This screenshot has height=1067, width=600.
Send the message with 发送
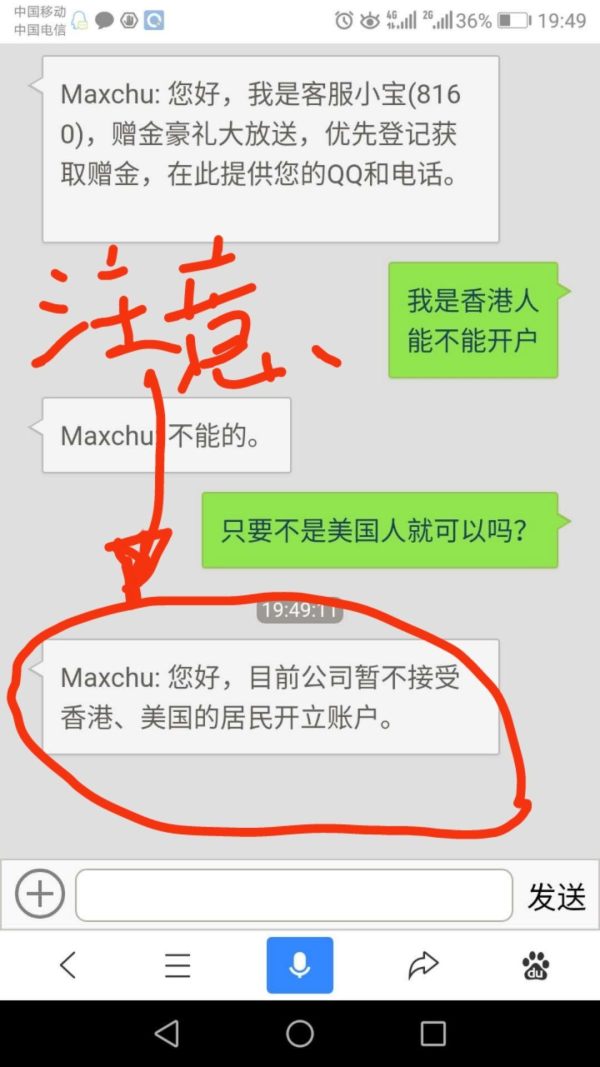click(556, 896)
